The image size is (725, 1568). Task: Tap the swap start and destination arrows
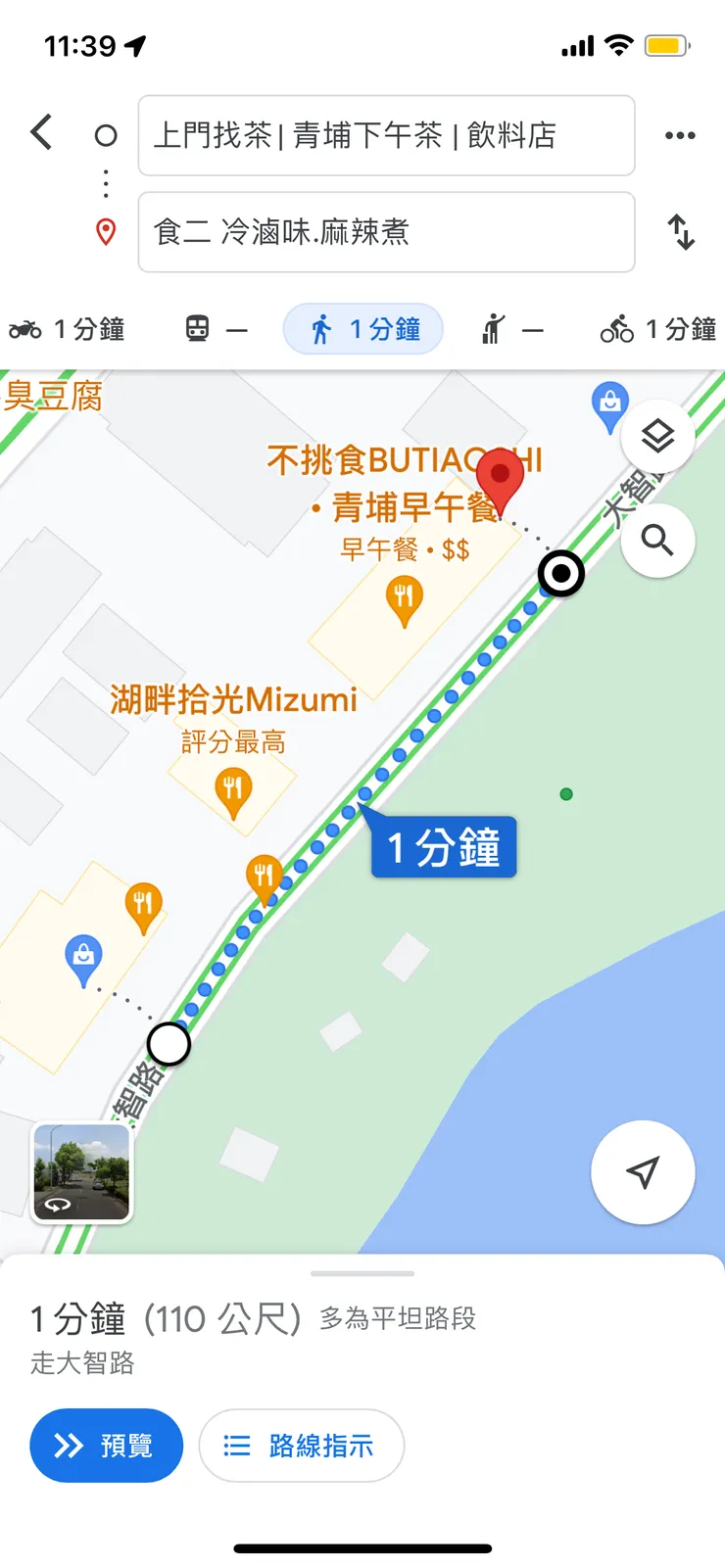coord(680,232)
